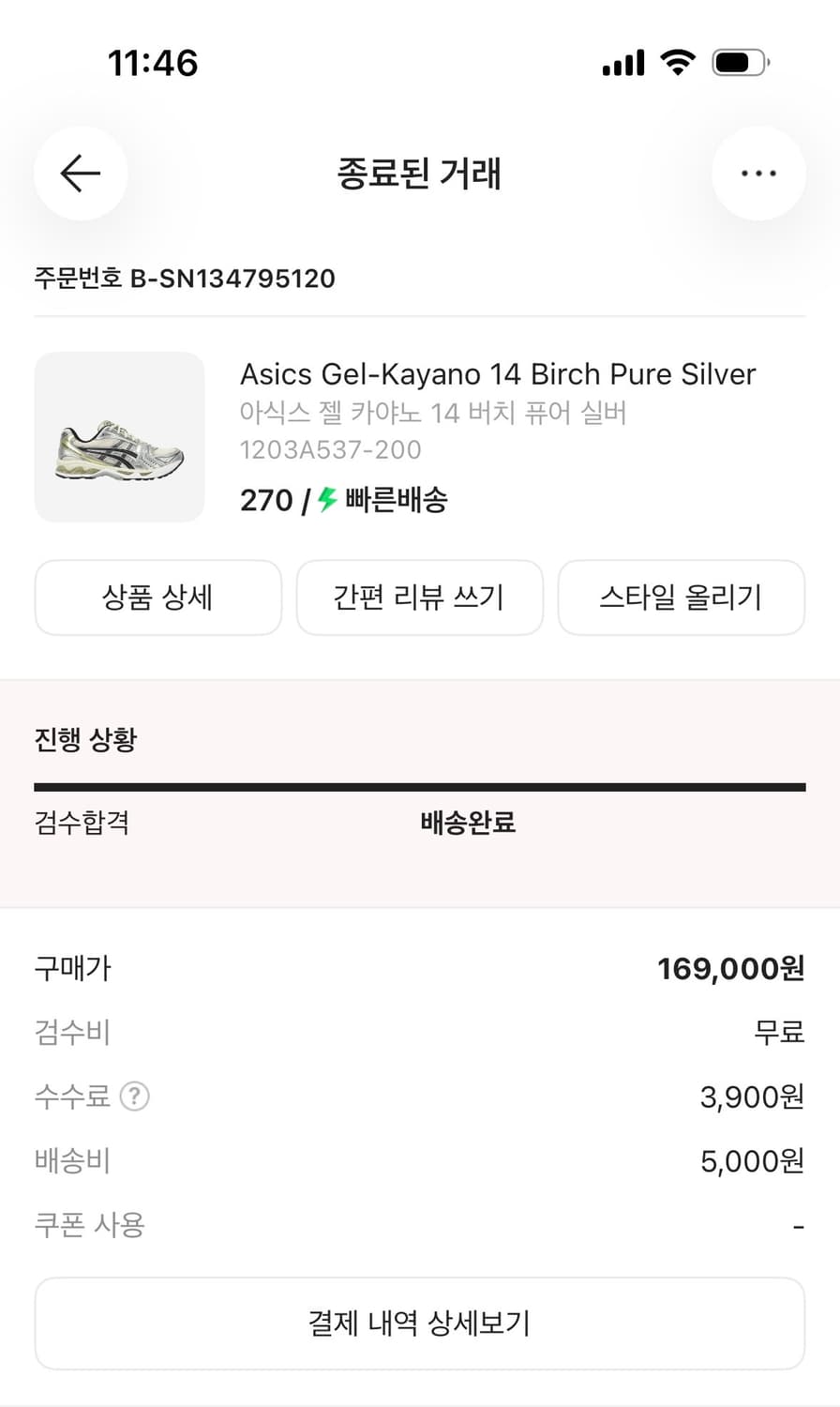Select 스타일 올리기 to upload a style

click(x=681, y=598)
